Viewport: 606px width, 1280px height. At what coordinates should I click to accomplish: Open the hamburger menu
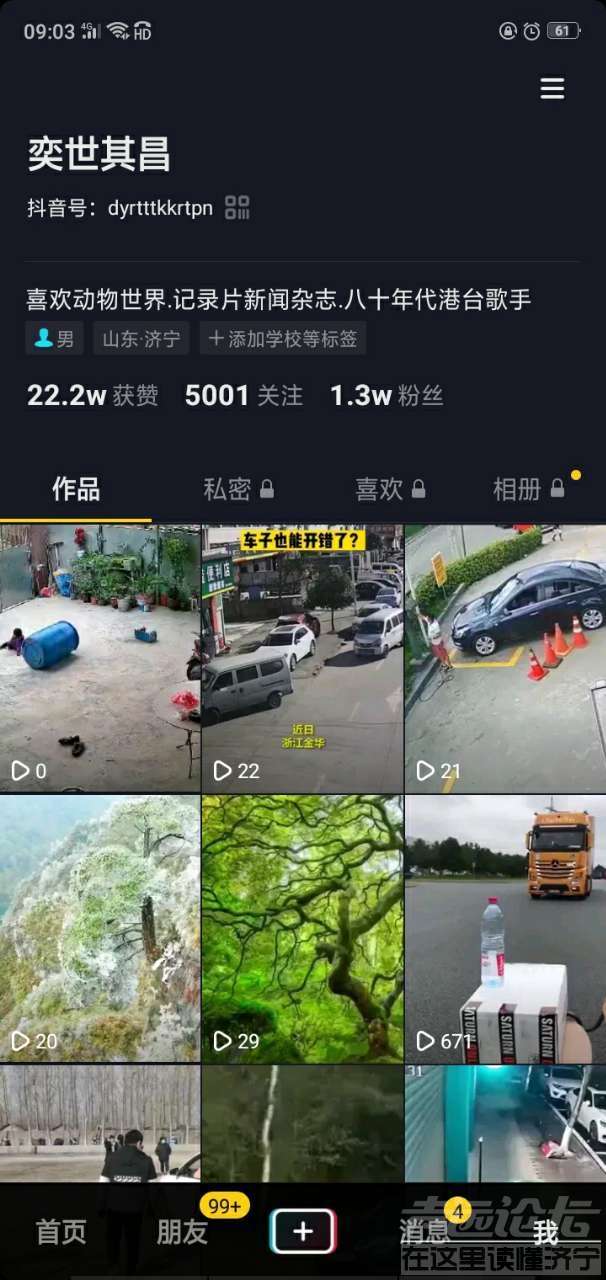[x=552, y=89]
